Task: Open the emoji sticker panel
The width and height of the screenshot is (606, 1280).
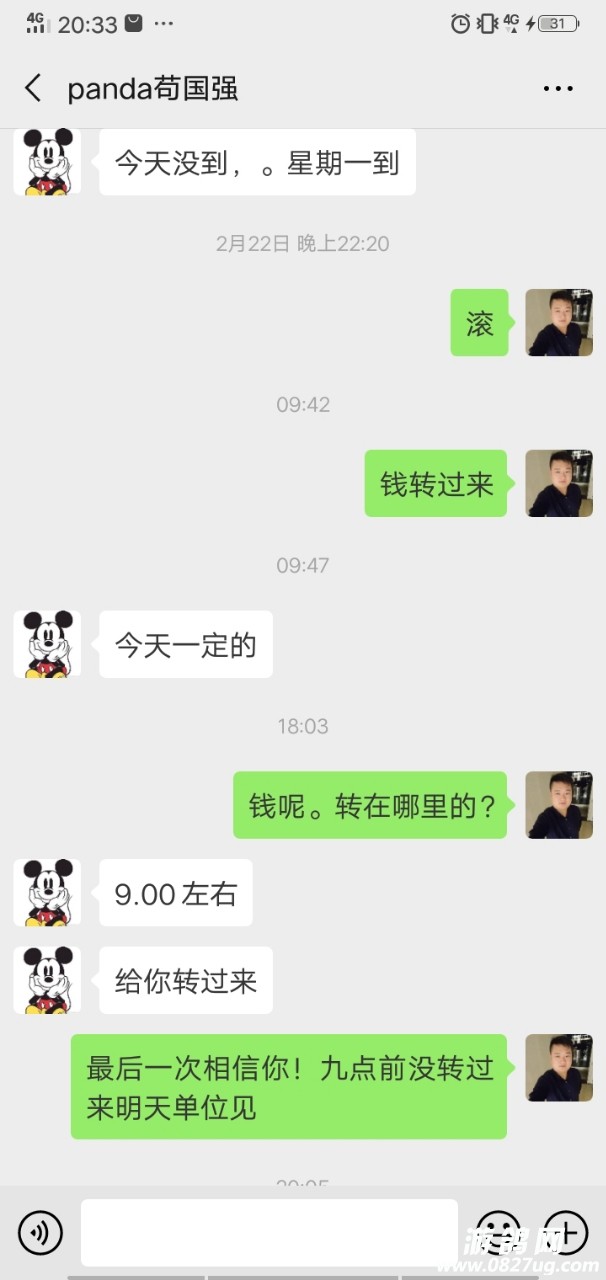Action: [497, 1232]
